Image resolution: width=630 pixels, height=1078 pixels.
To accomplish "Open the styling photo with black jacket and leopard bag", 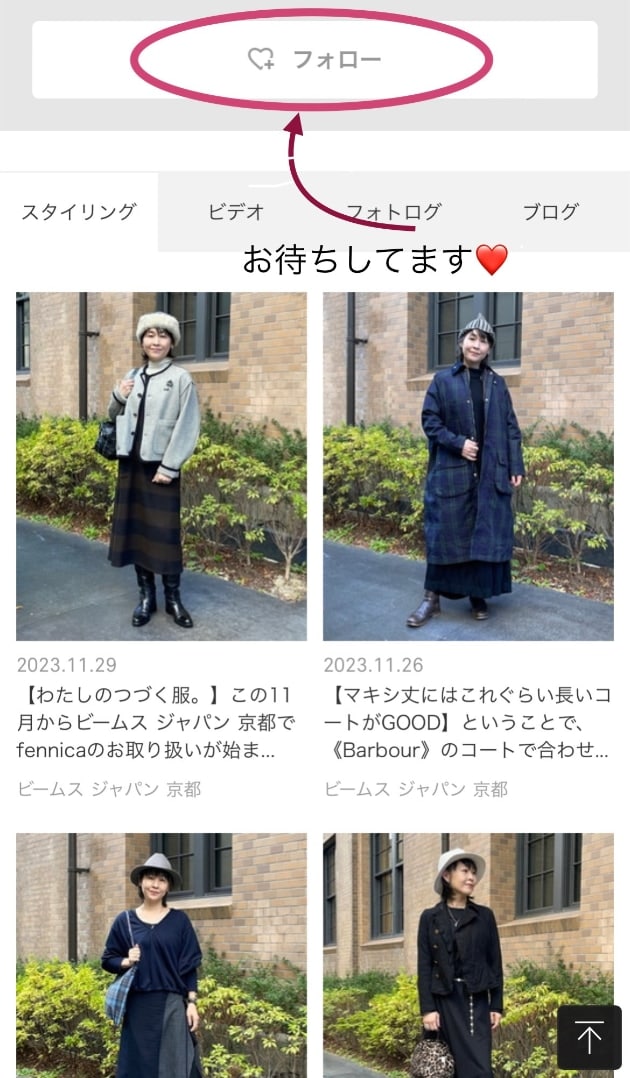I will click(468, 956).
